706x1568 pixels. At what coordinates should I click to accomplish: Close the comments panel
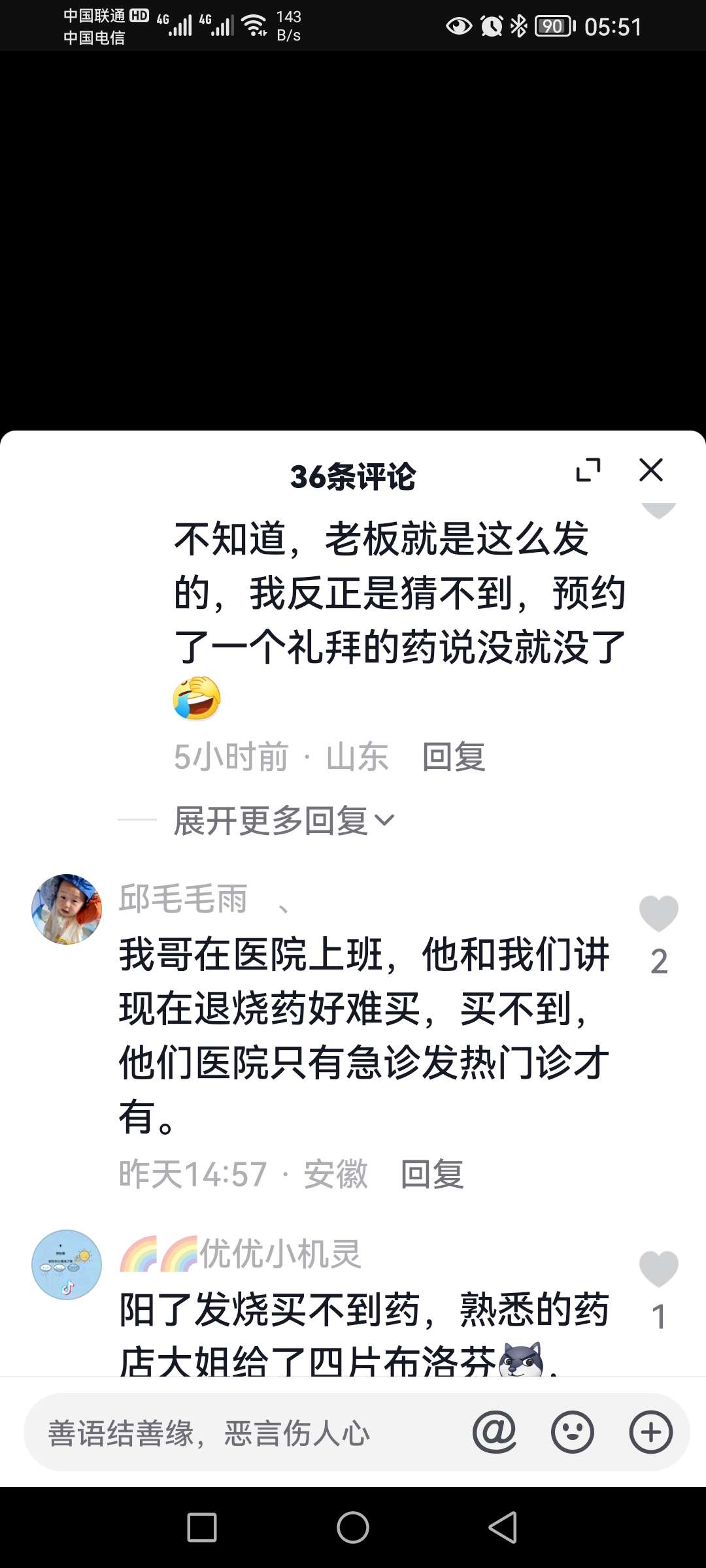point(650,470)
